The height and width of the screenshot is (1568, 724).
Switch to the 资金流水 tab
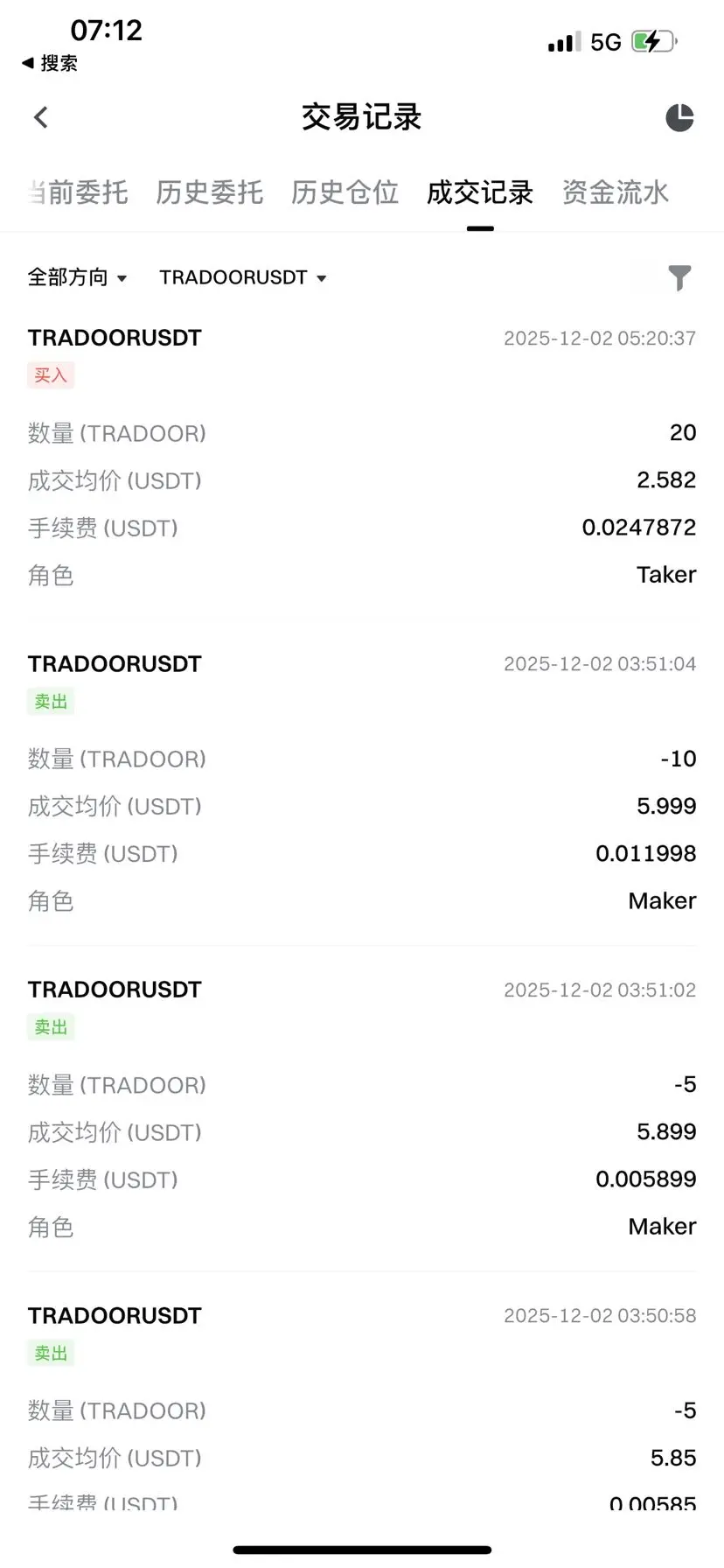tap(616, 192)
